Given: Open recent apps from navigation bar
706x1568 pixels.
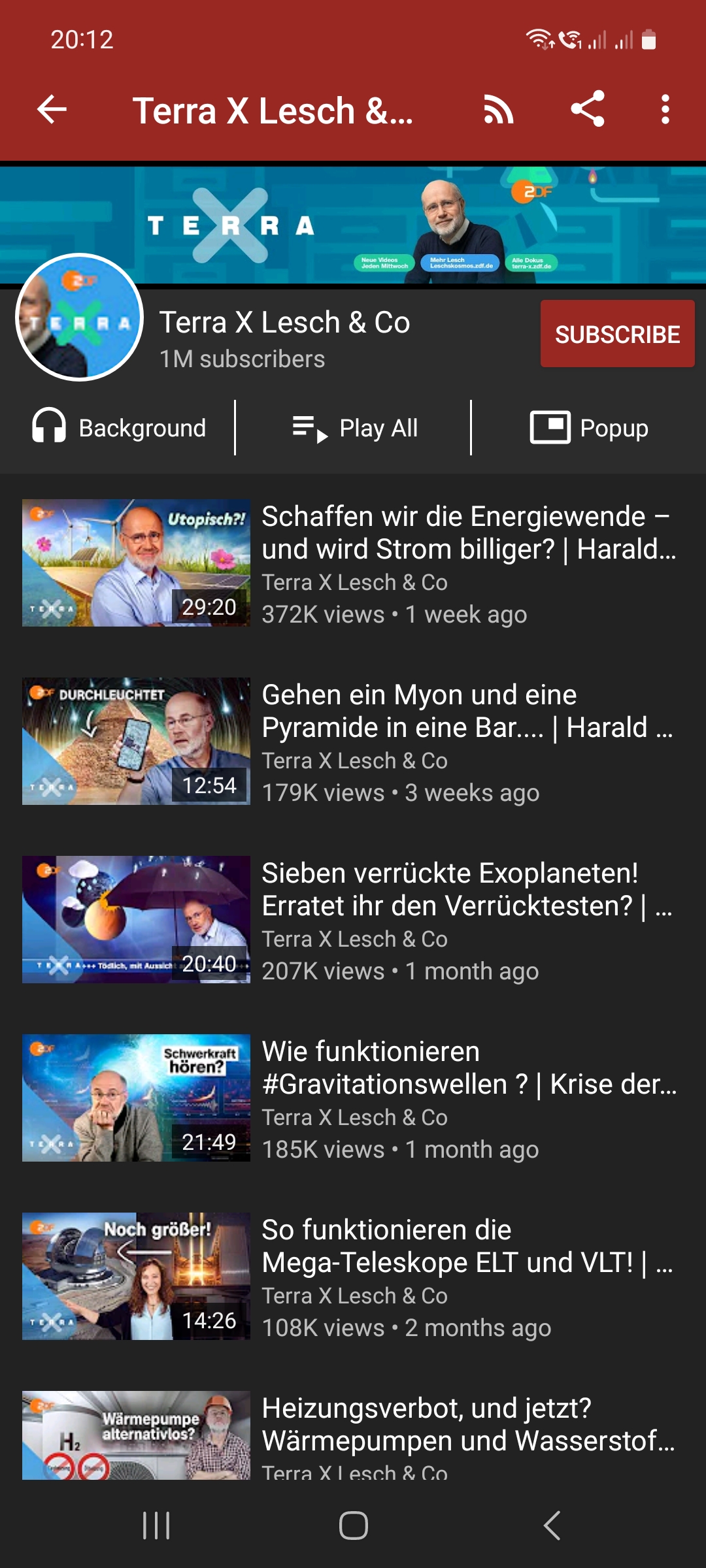Looking at the screenshot, I should point(156,1526).
